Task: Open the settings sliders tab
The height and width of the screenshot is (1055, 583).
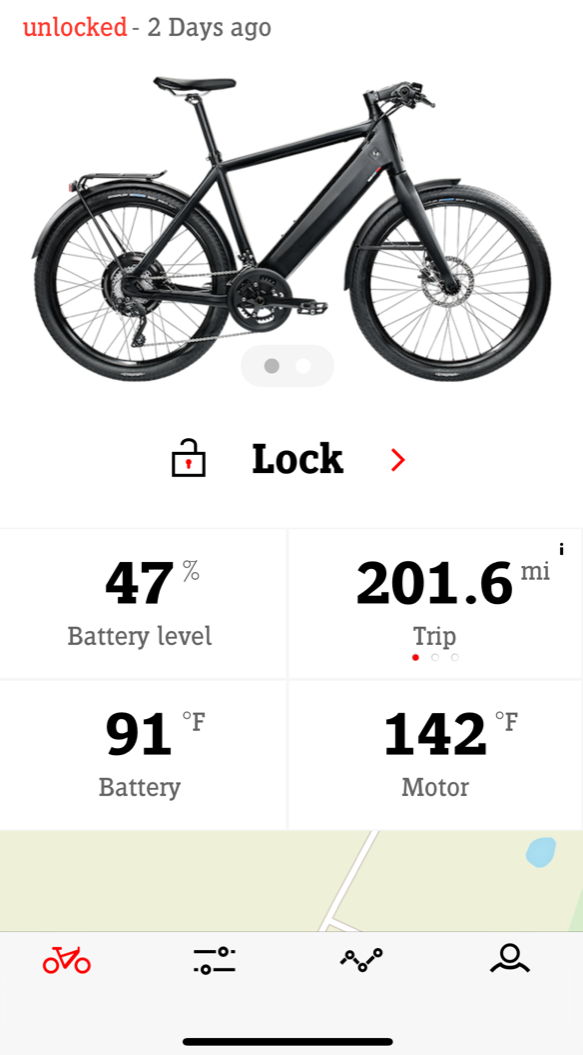Action: (214, 960)
